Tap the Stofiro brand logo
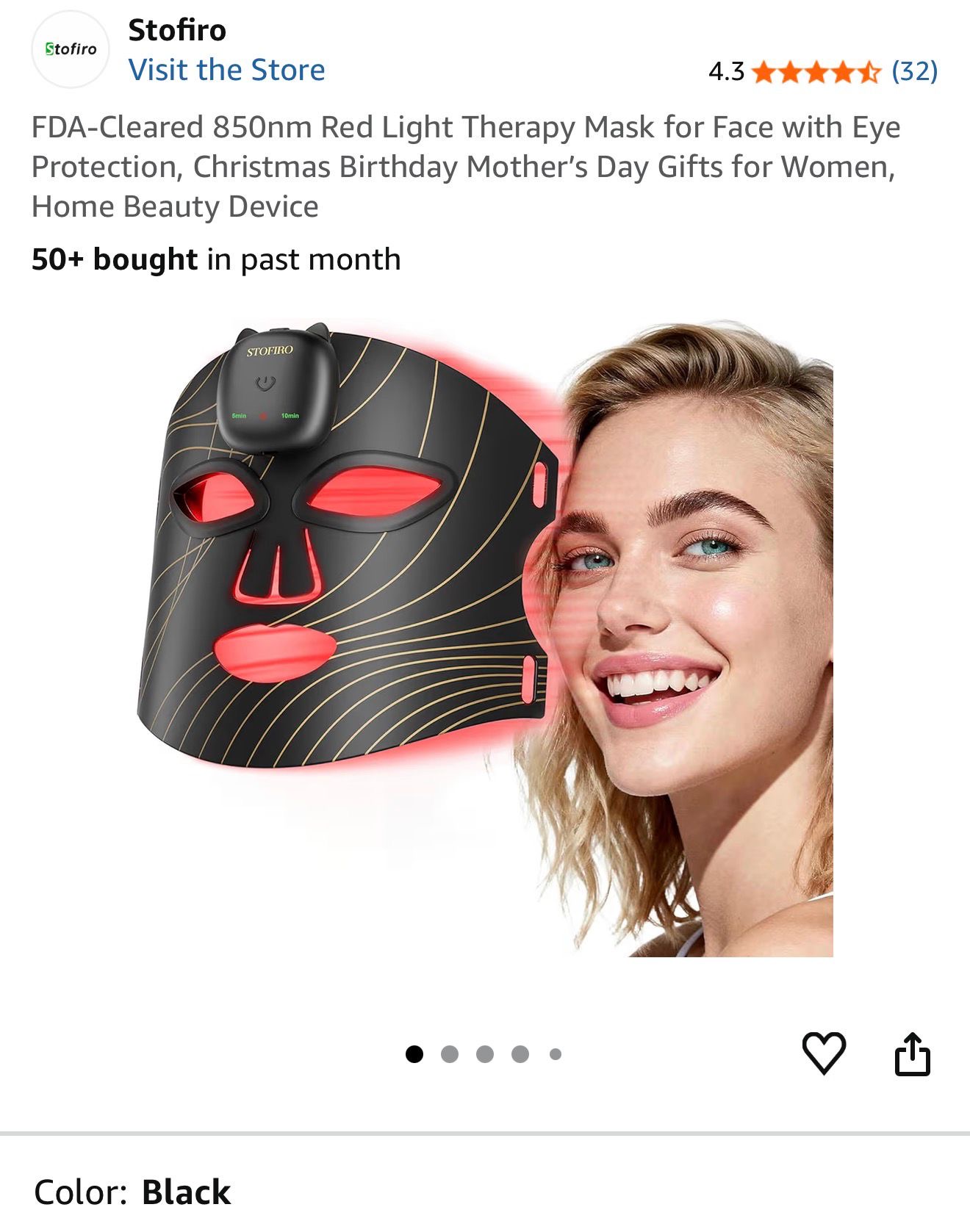This screenshot has width=970, height=1232. pos(71,49)
